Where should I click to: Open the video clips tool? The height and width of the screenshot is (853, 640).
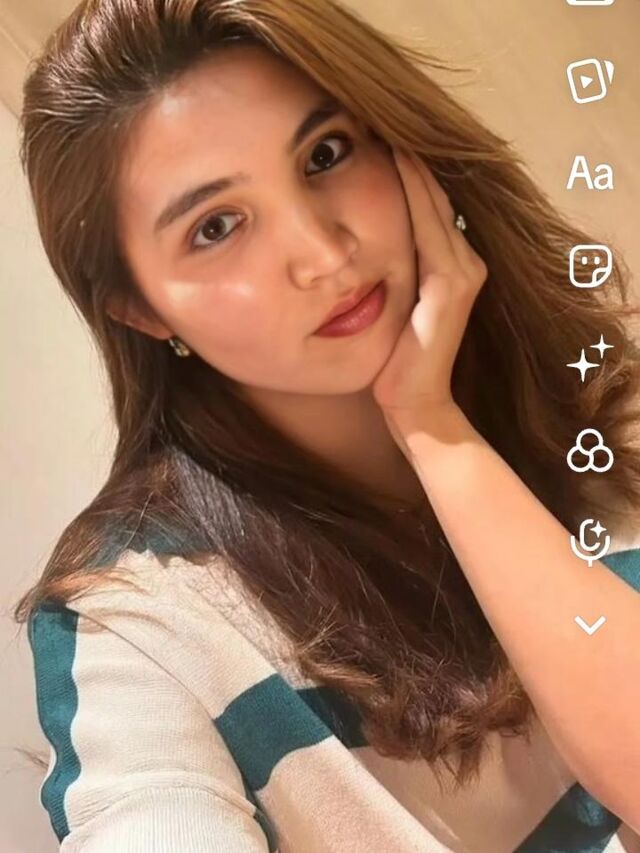pyautogui.click(x=590, y=81)
